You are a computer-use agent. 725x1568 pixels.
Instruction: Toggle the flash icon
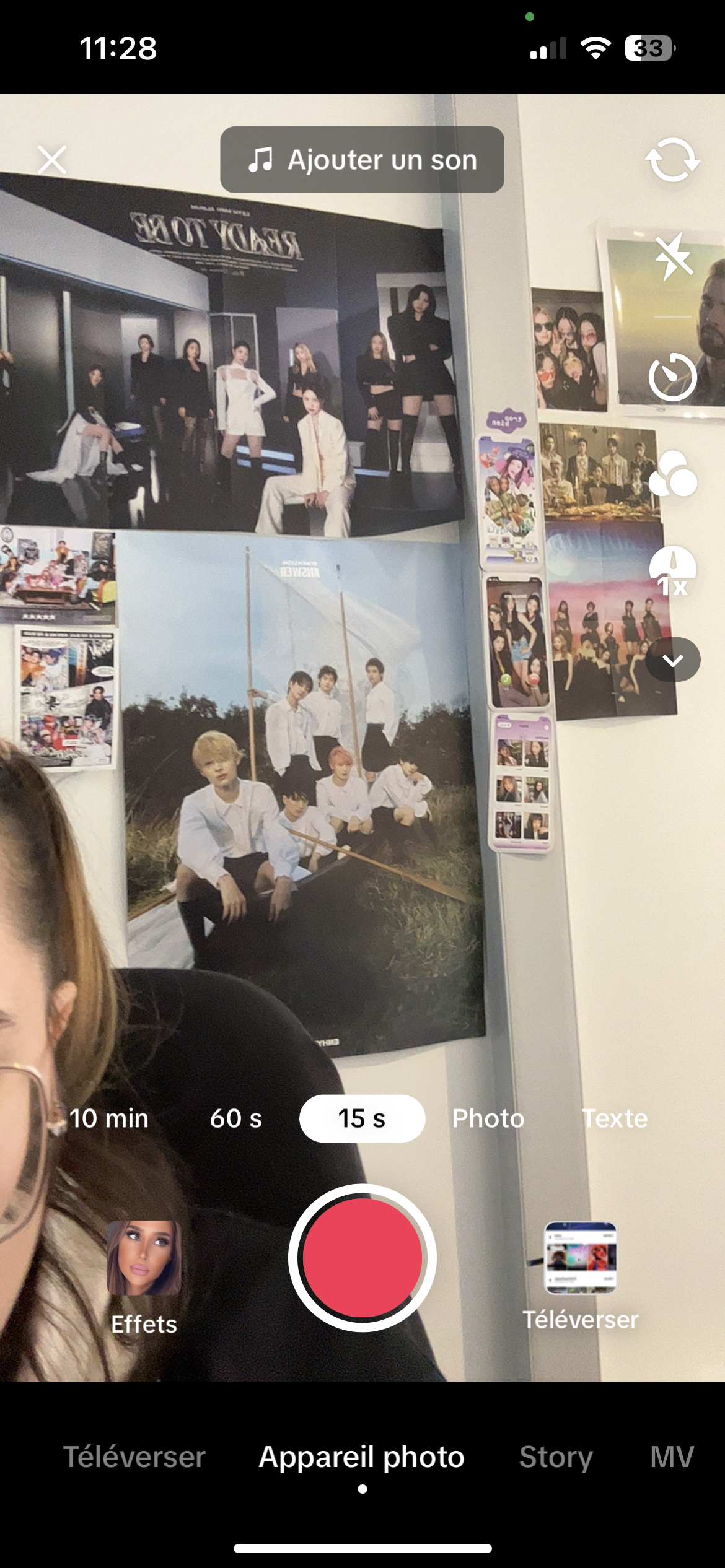(673, 256)
